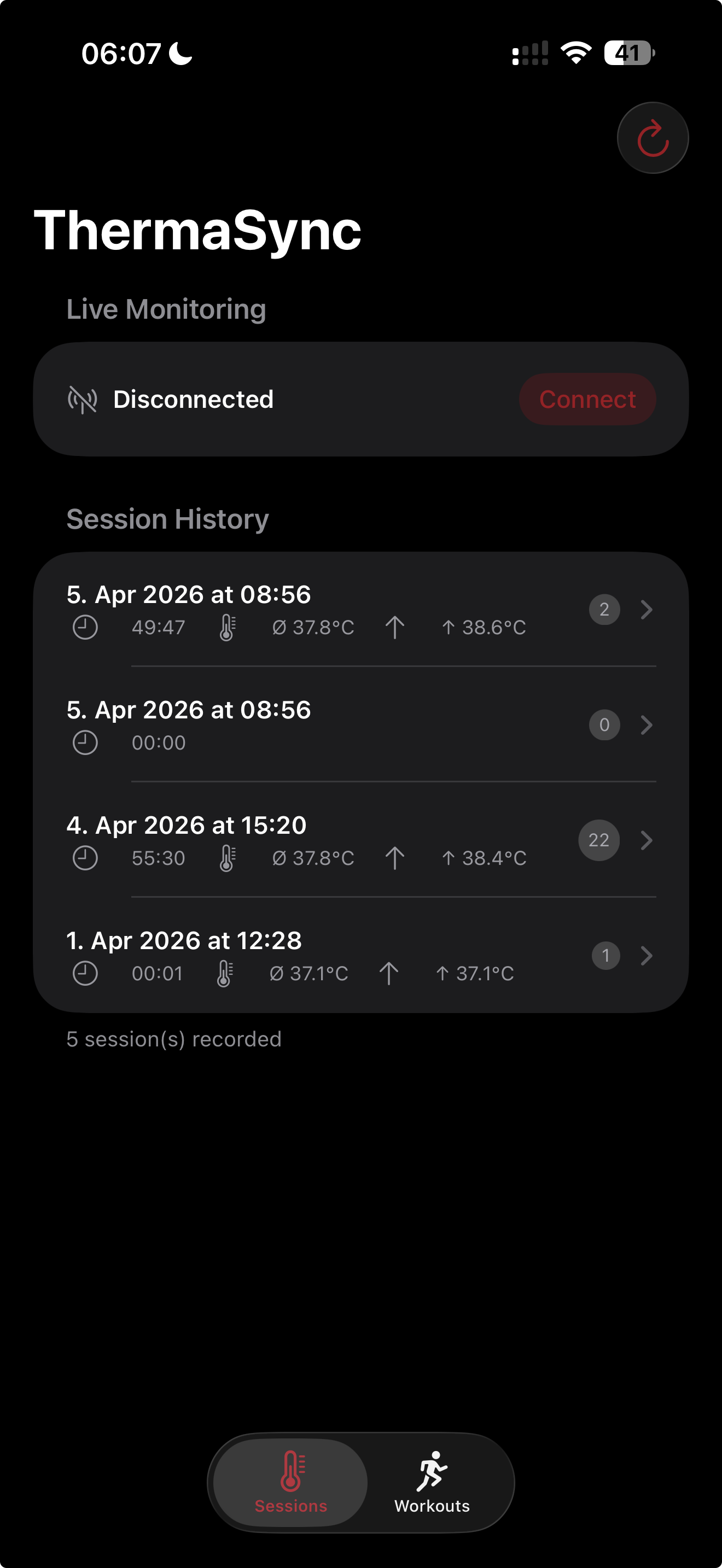Tap the badge showing 22 readings

pos(599,840)
